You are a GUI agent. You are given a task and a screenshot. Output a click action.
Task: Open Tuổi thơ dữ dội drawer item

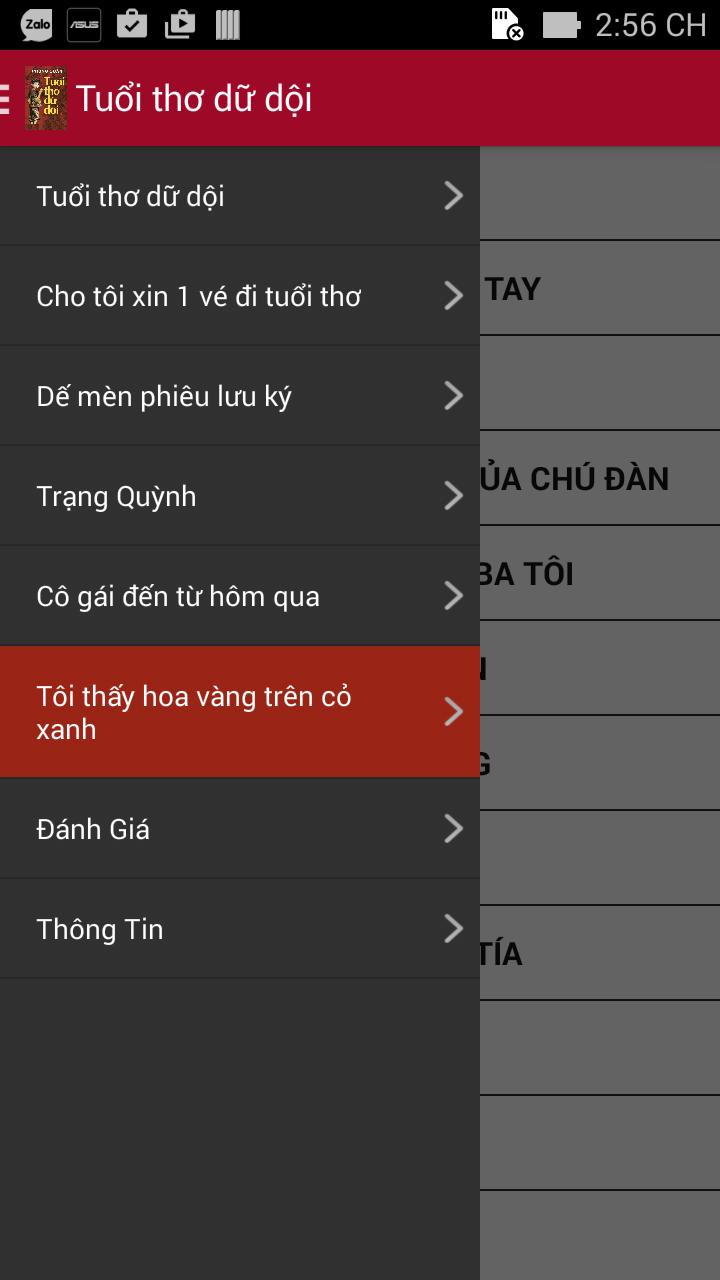(x=240, y=196)
